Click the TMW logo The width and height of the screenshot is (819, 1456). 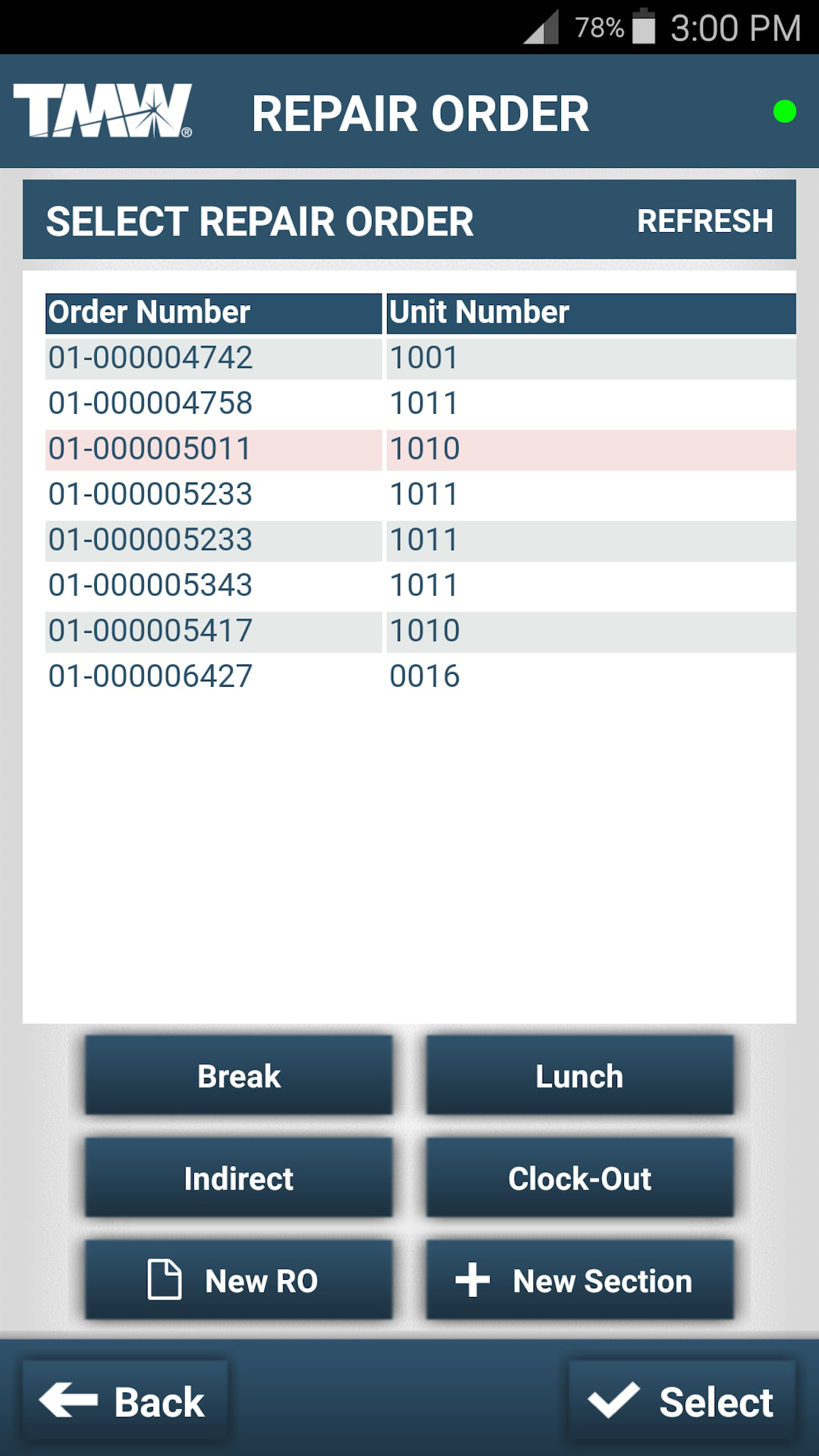[x=102, y=109]
